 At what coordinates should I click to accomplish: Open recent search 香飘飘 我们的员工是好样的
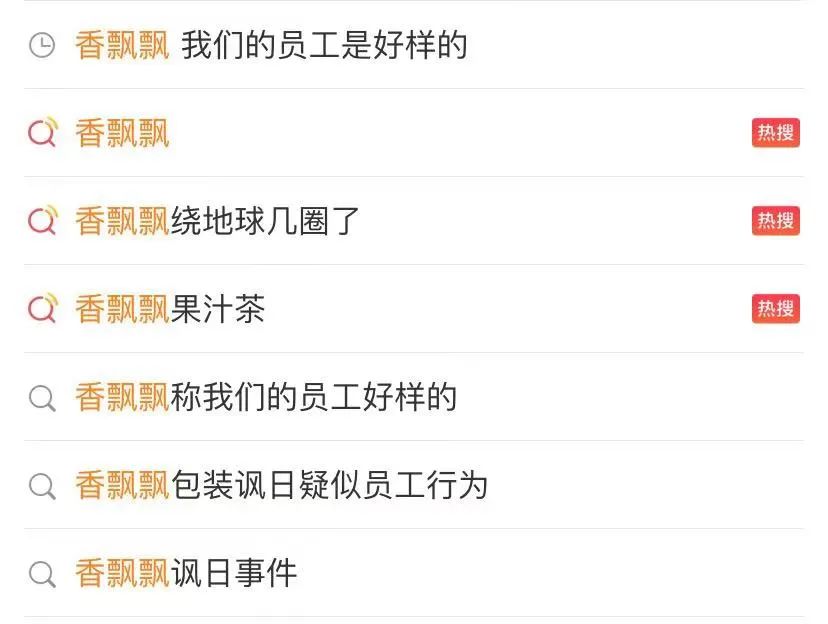270,45
